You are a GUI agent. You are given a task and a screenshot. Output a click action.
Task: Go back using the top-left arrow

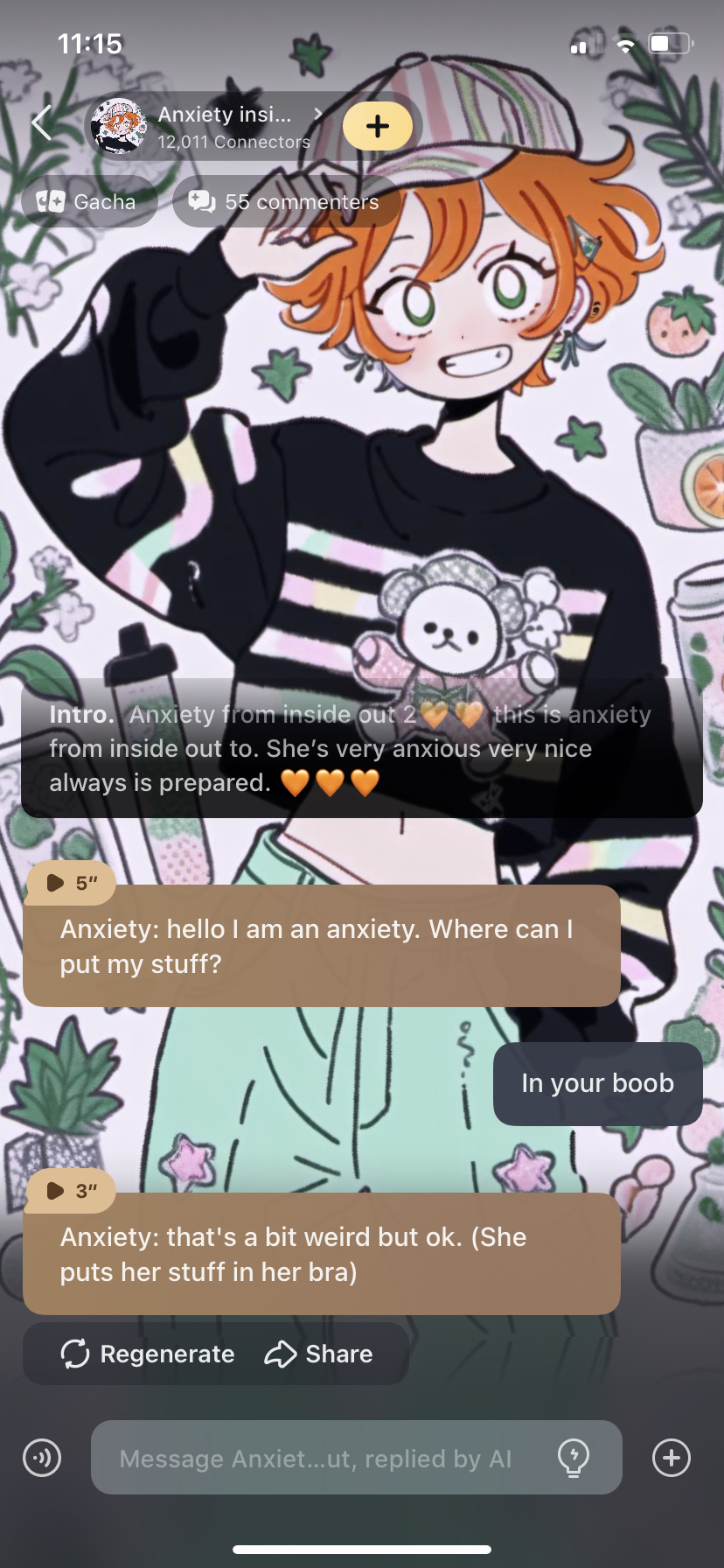[x=42, y=122]
